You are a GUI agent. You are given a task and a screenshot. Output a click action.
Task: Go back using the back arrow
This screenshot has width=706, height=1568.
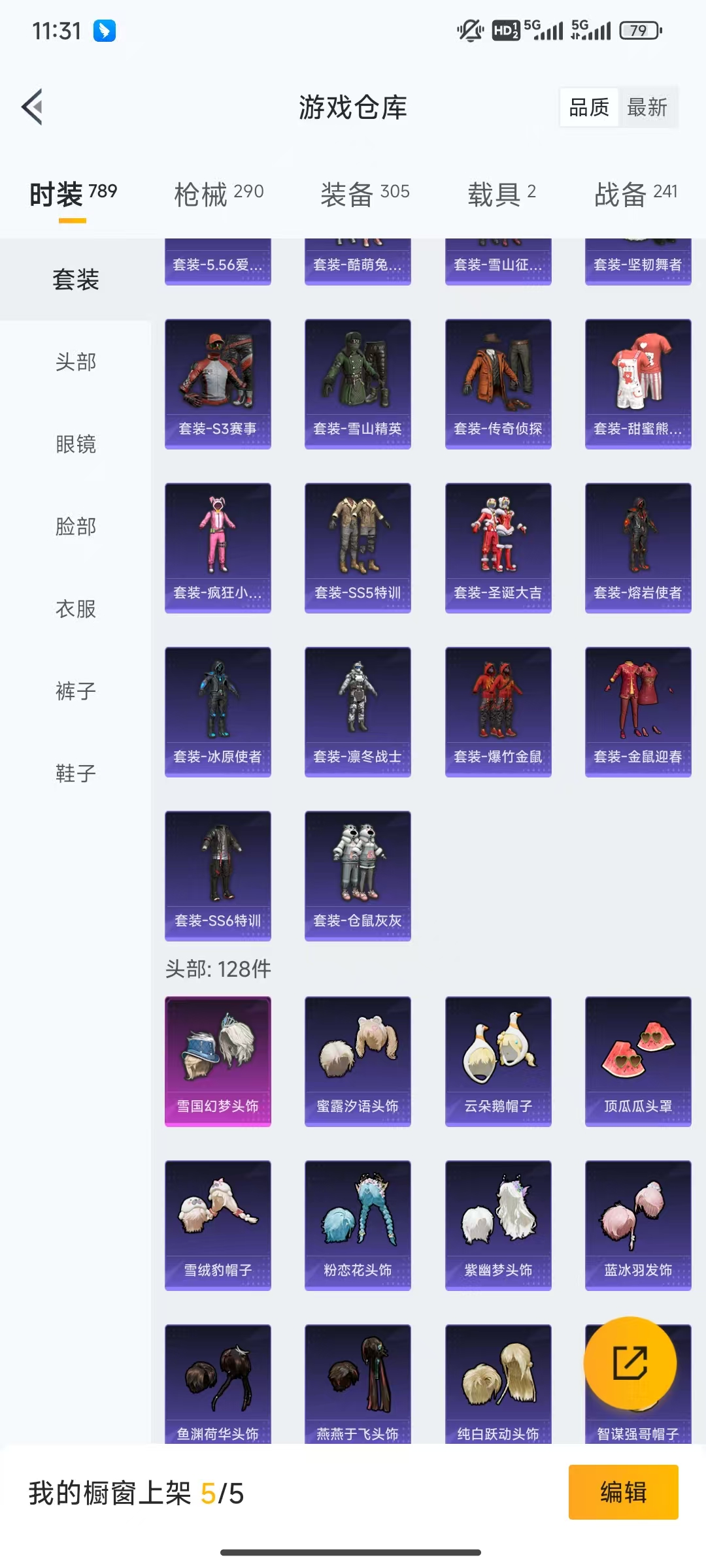[33, 106]
